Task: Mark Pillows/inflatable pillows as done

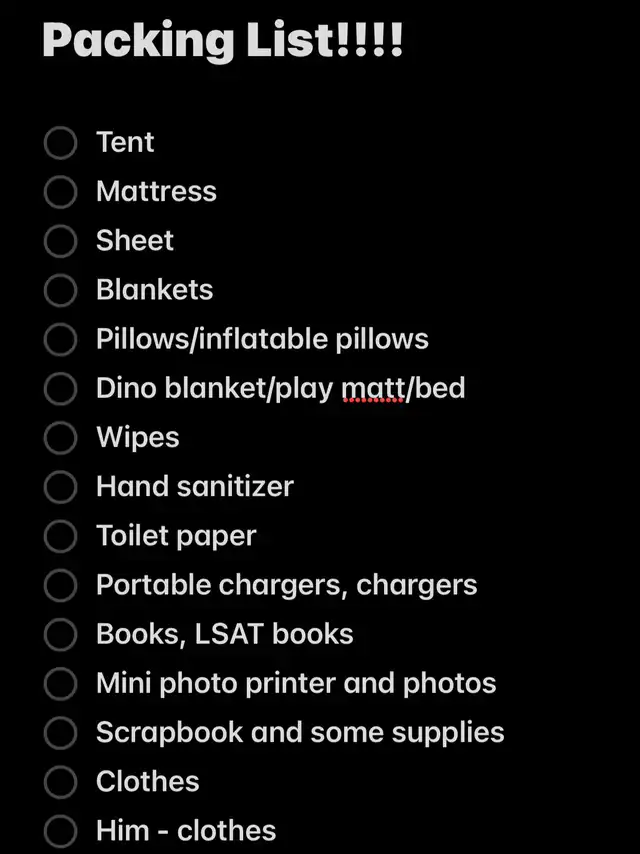Action: 61,339
